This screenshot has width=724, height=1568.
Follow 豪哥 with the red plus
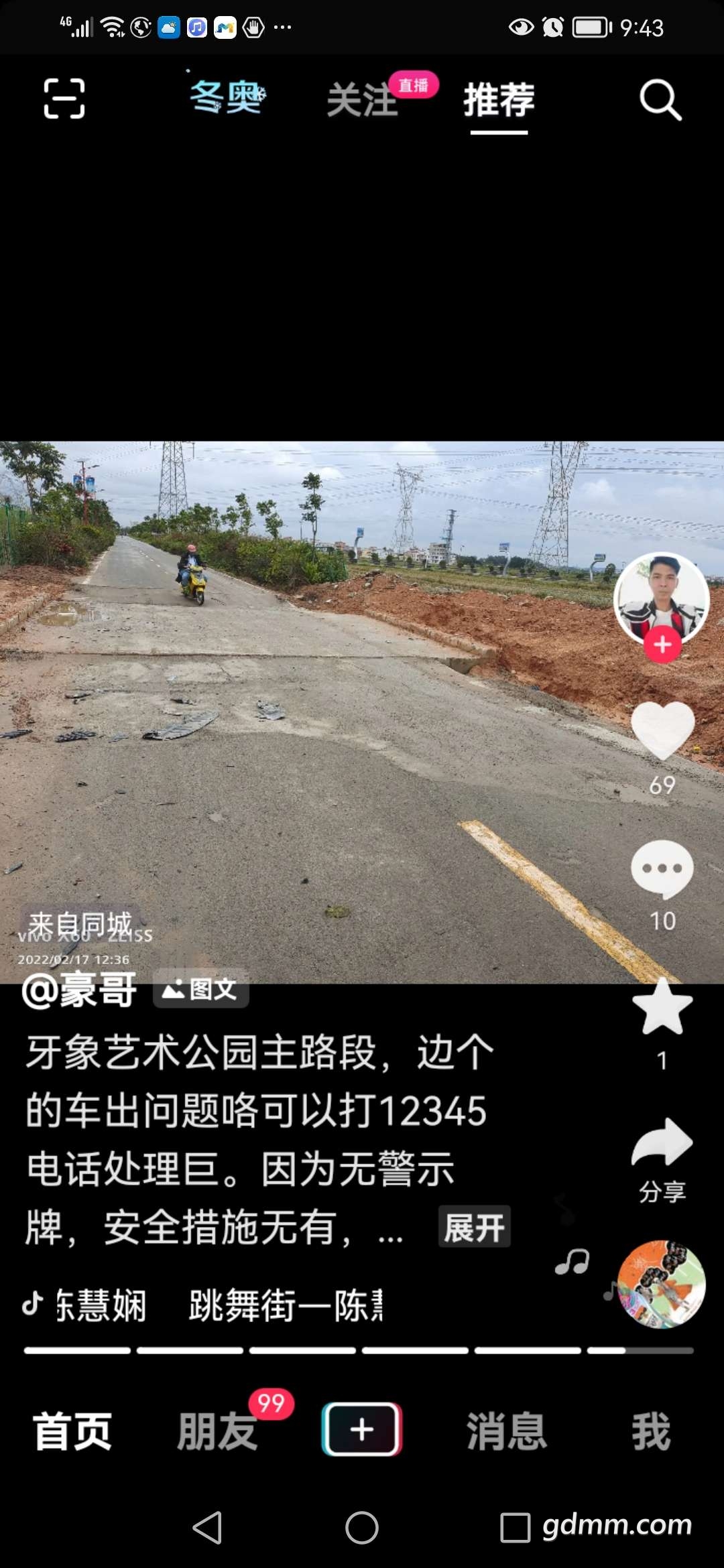pyautogui.click(x=663, y=645)
